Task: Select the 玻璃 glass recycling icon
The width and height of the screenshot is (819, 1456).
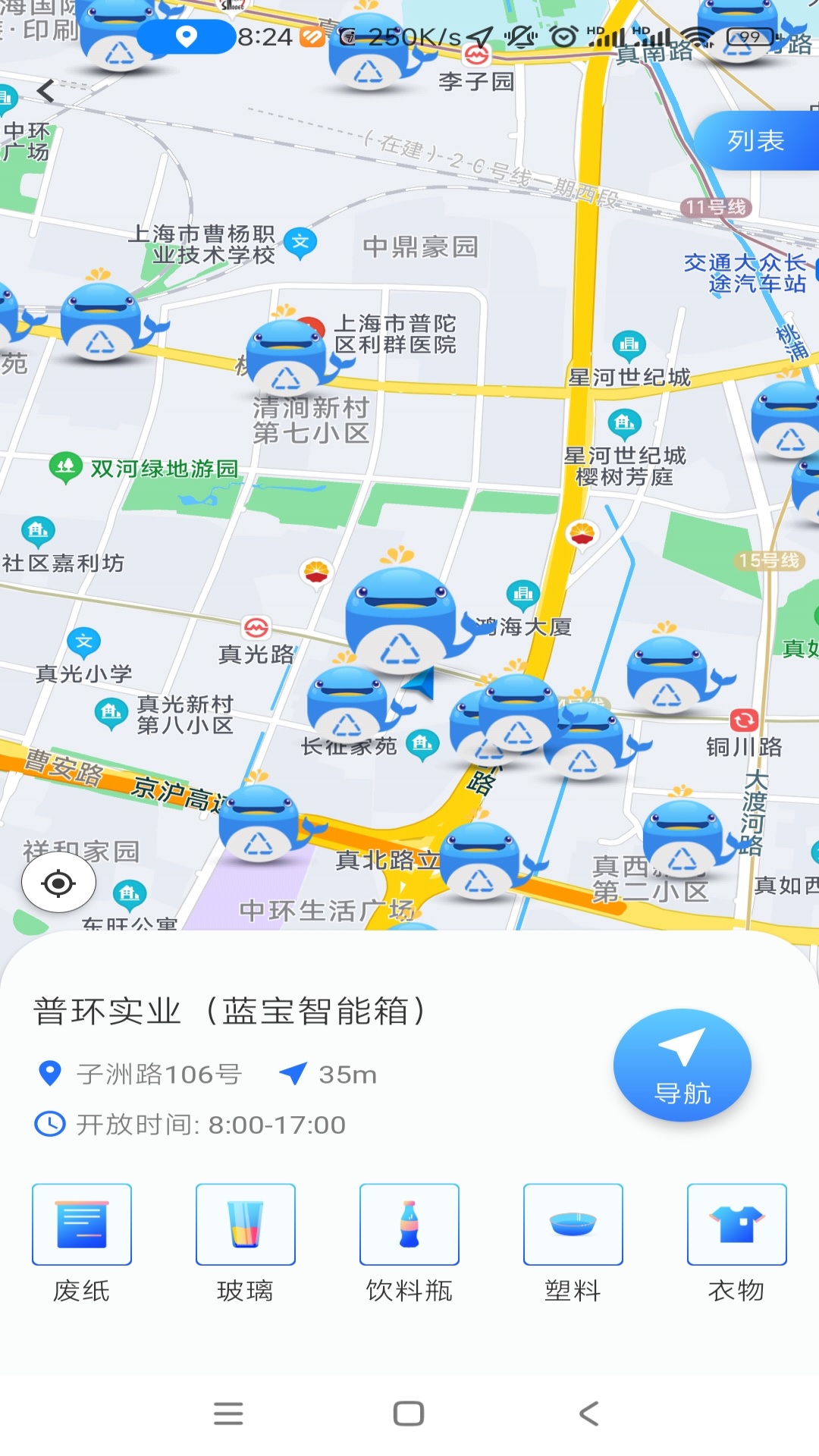Action: [x=245, y=1225]
